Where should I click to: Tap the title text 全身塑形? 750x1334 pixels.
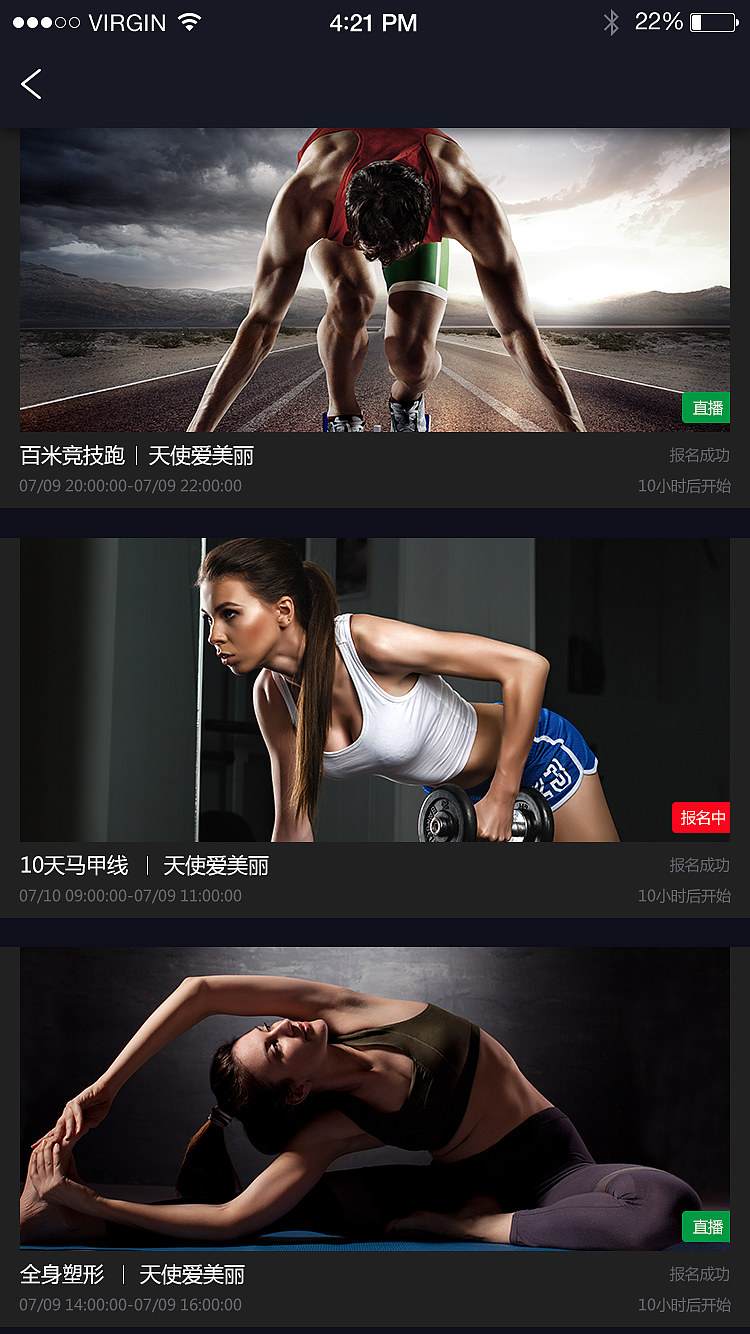tap(60, 1275)
